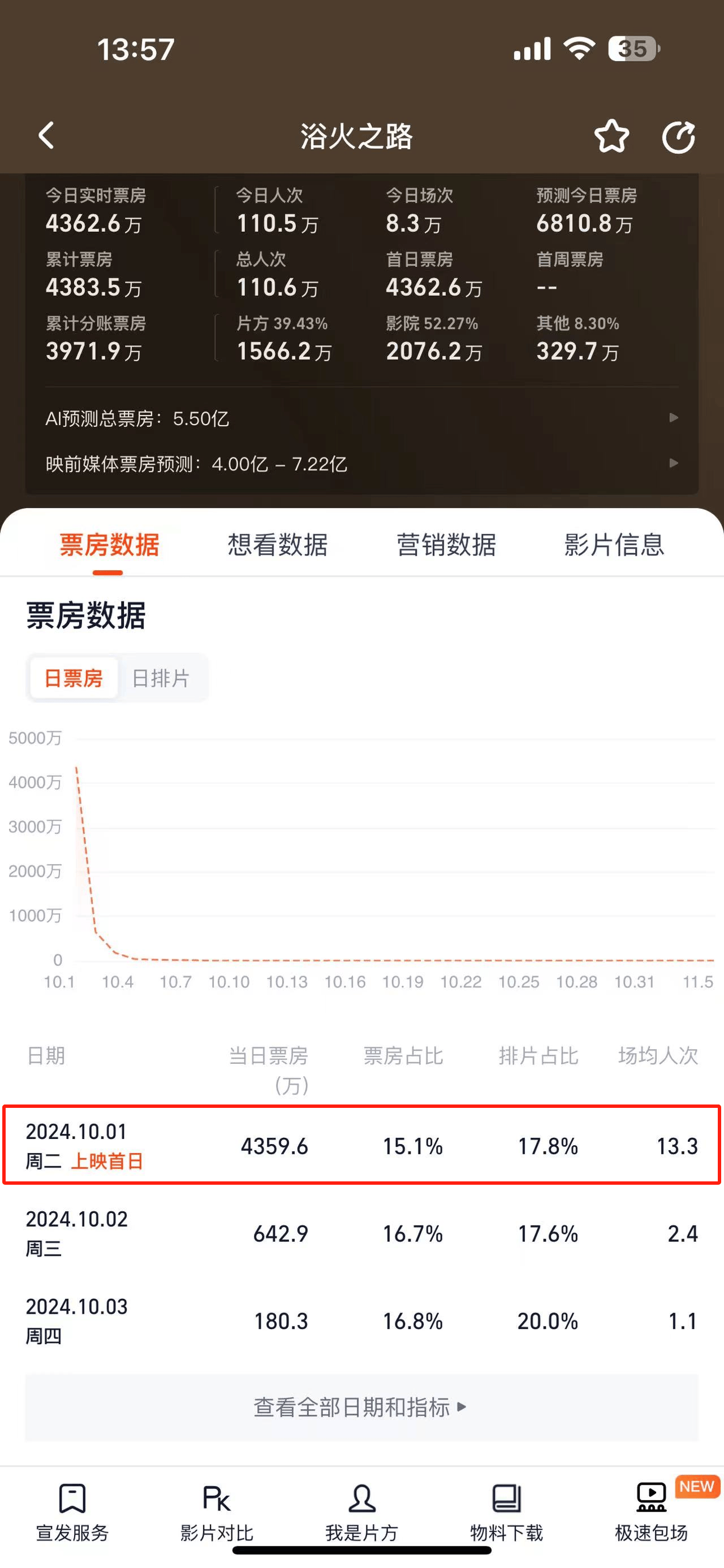The image size is (724, 1568).
Task: Share the movie page using the share icon
Action: 679,137
